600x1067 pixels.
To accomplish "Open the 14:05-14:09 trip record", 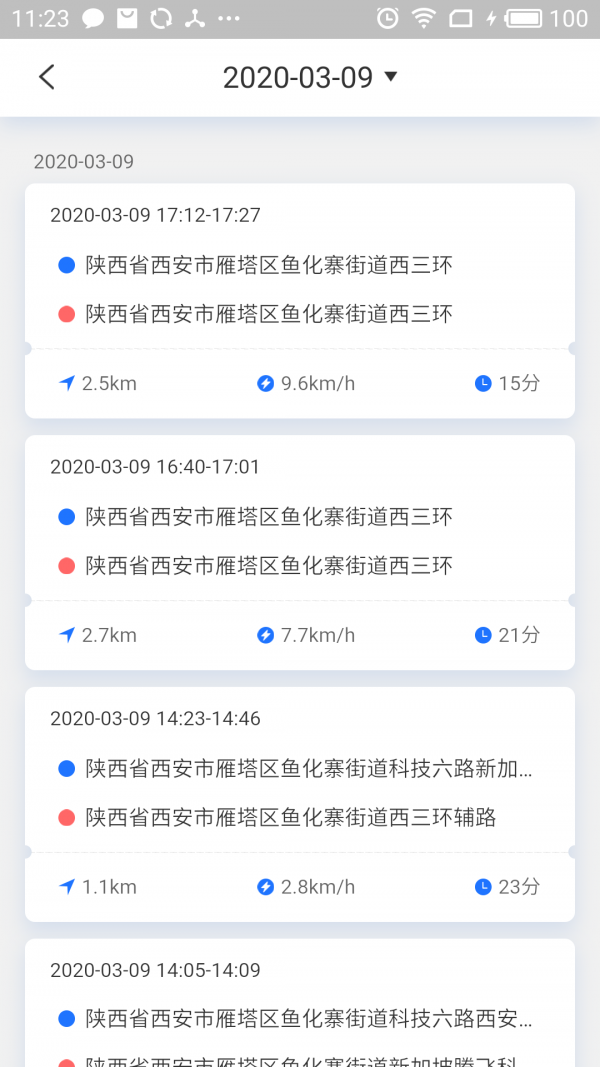I will point(300,1003).
